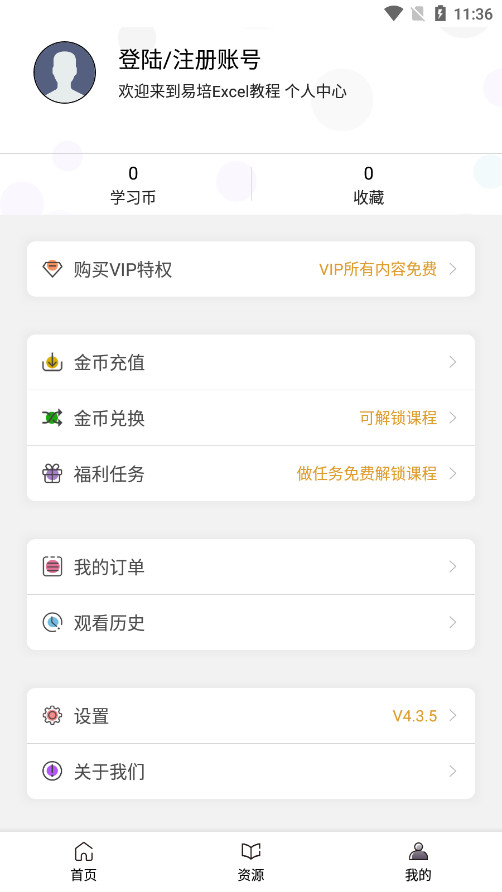Open 关于我们 about row
This screenshot has height=892, width=502.
coord(251,771)
